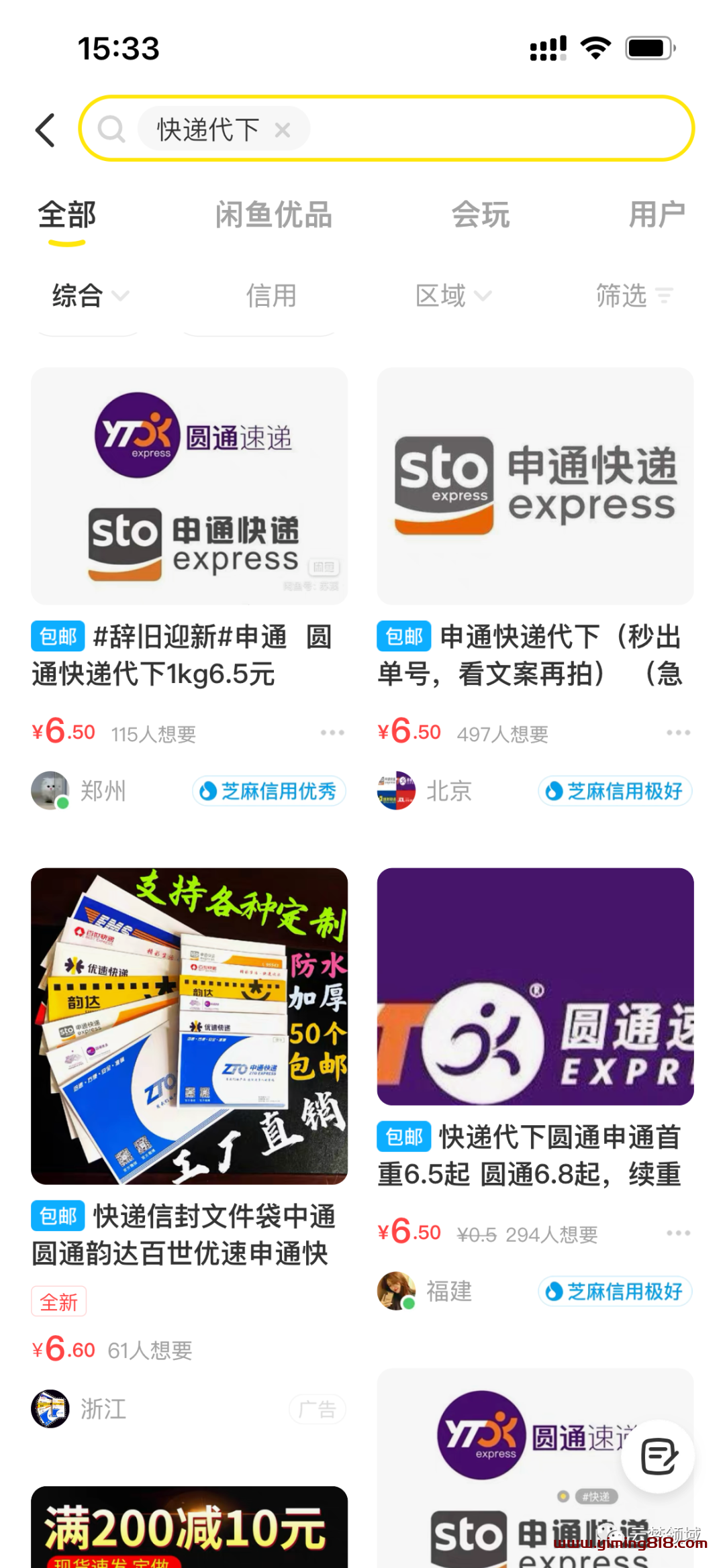Expand the 区域 region dropdown
Viewport: 725px width, 1568px height.
(453, 296)
